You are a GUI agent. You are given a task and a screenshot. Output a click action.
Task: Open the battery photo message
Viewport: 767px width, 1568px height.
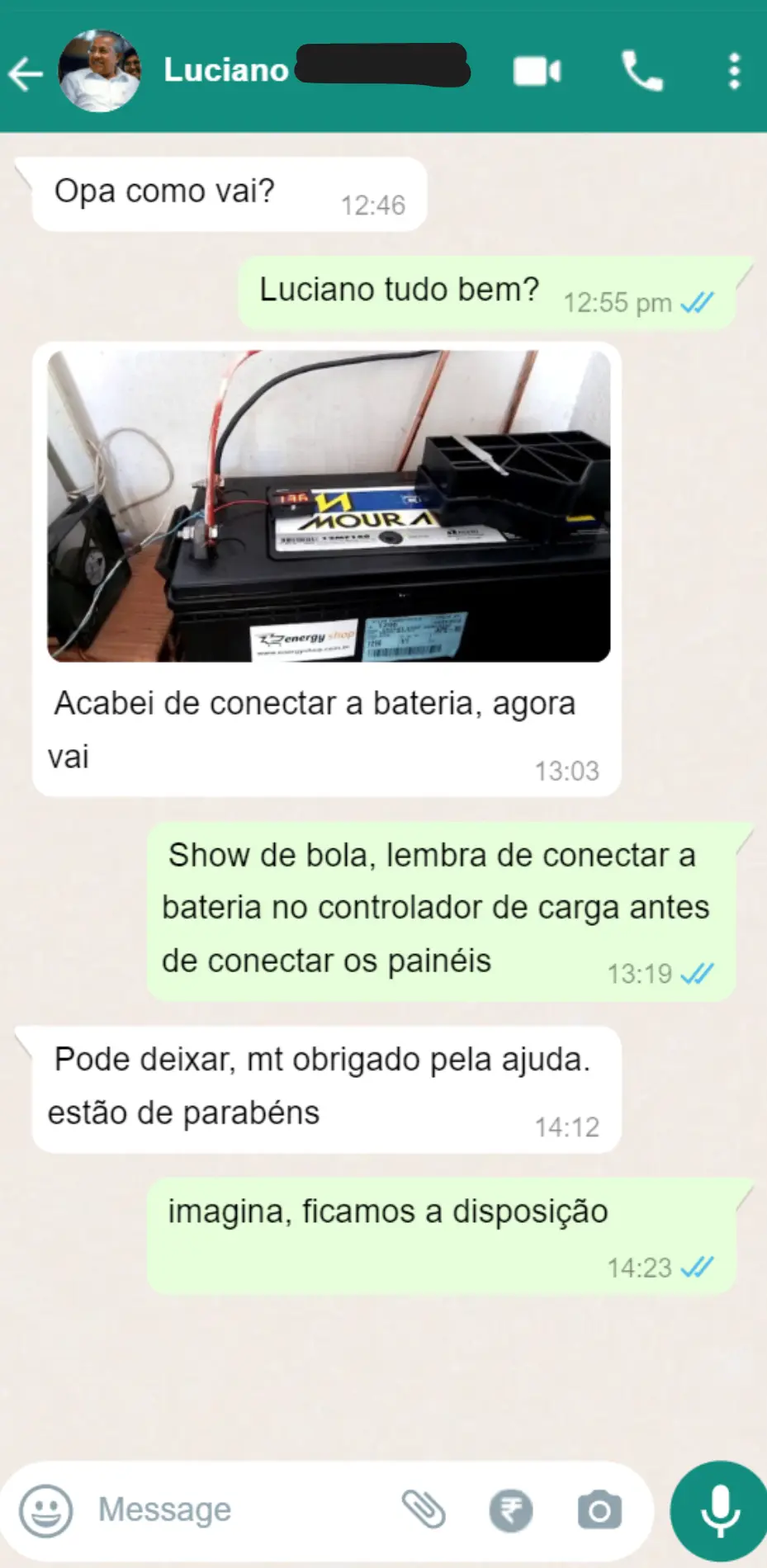329,506
